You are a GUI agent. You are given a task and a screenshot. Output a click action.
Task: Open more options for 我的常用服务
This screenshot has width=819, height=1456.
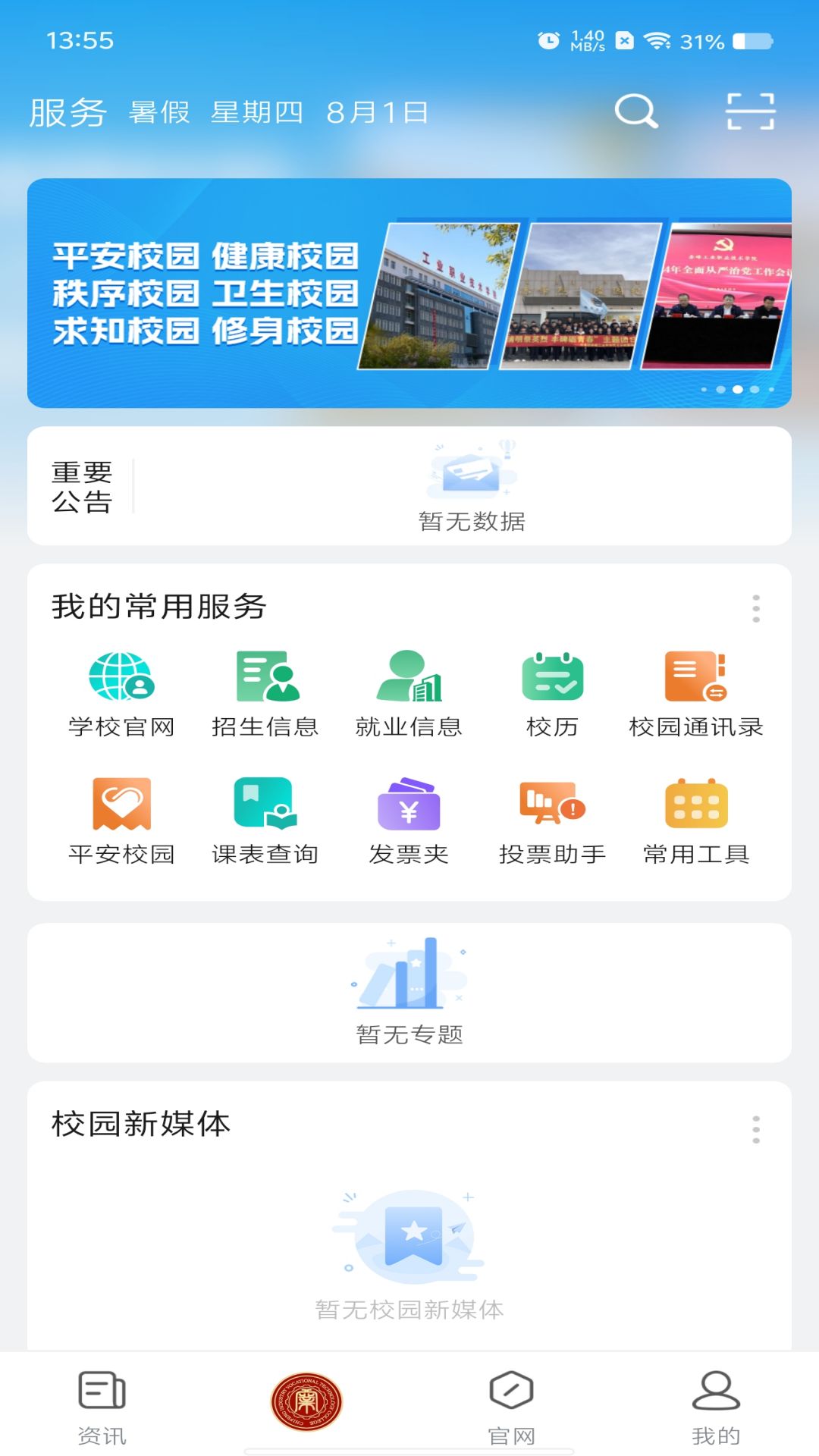click(755, 608)
